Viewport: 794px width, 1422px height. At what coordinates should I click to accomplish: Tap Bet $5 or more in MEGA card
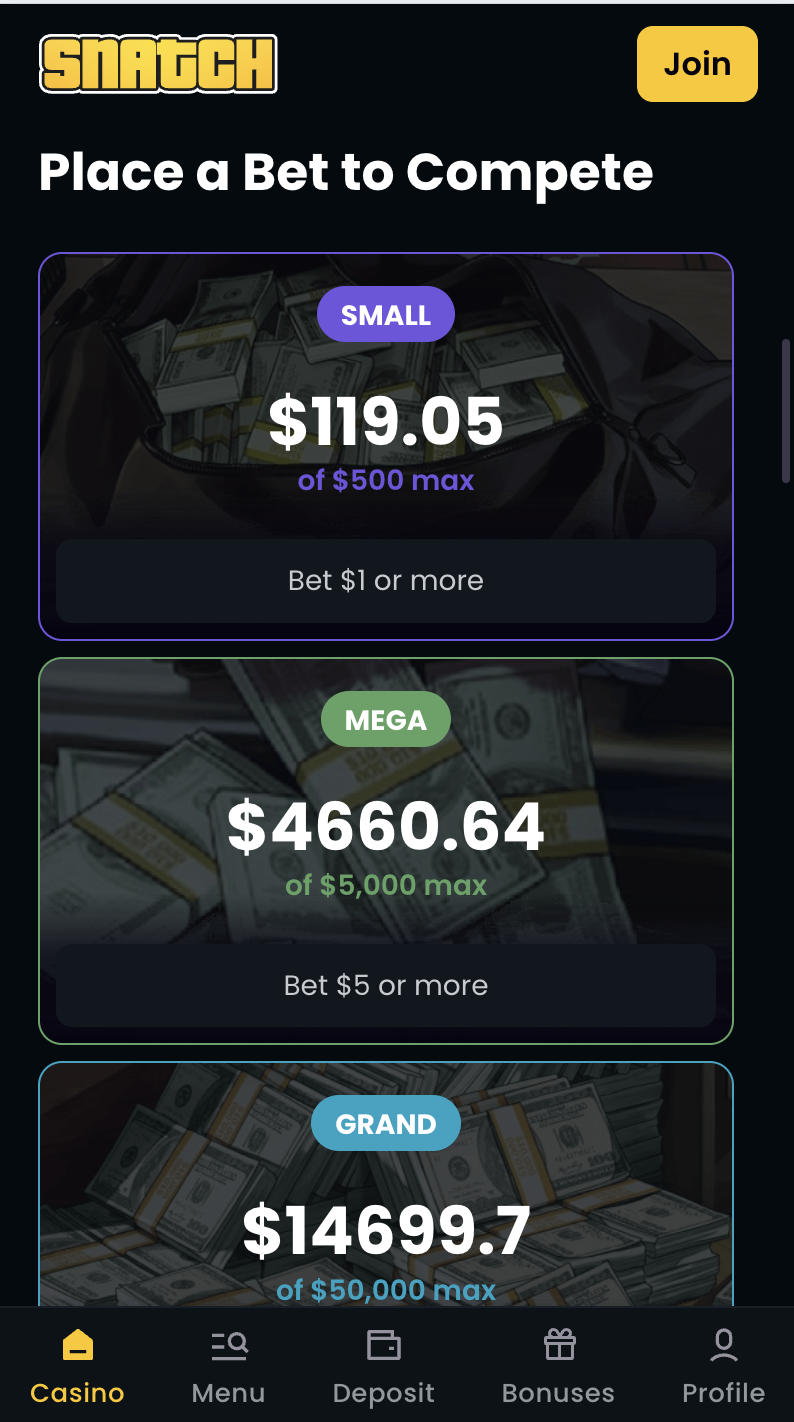point(386,985)
